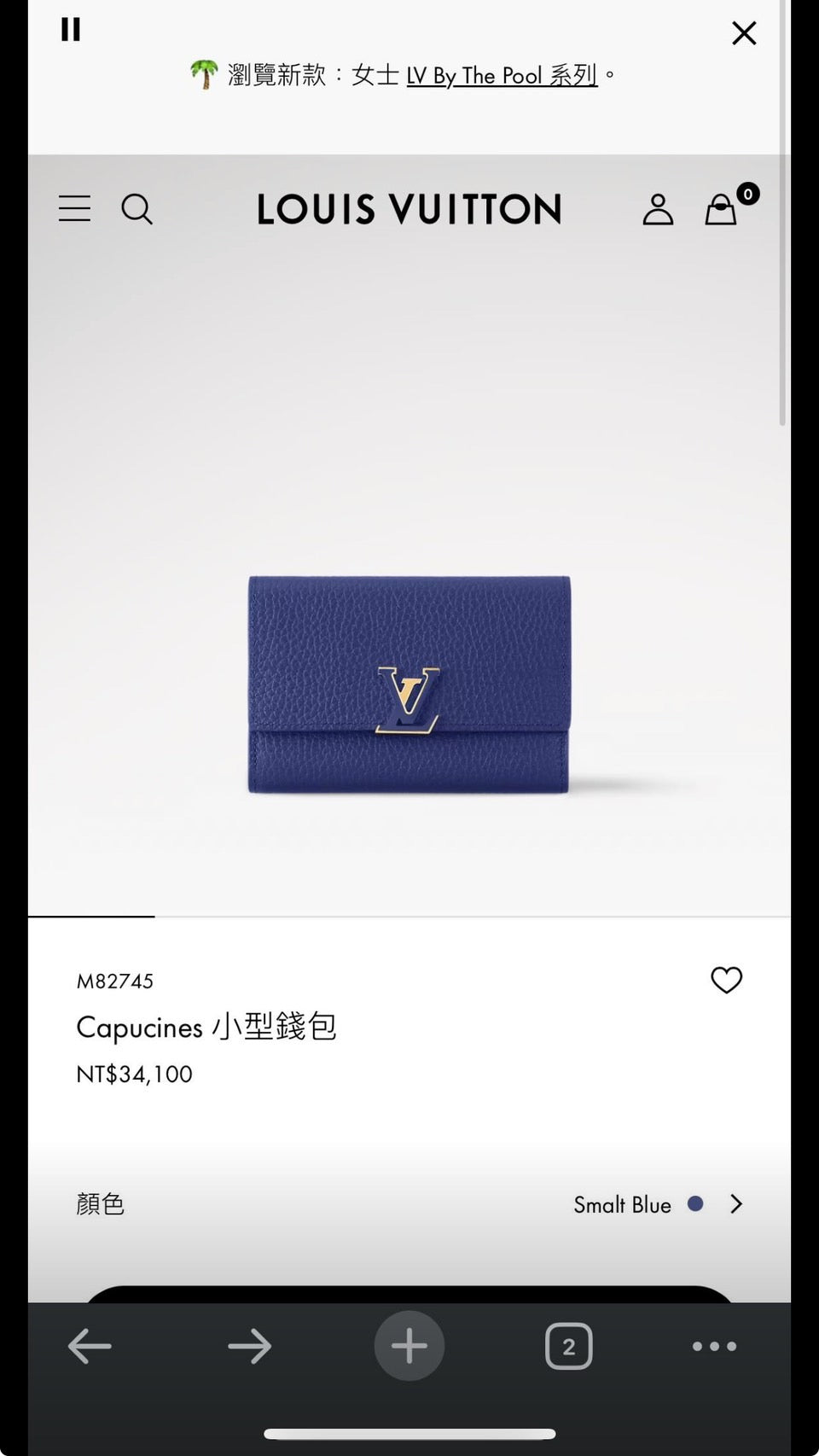Open the shopping bag
Screen dimensions: 819x1456
pos(722,209)
